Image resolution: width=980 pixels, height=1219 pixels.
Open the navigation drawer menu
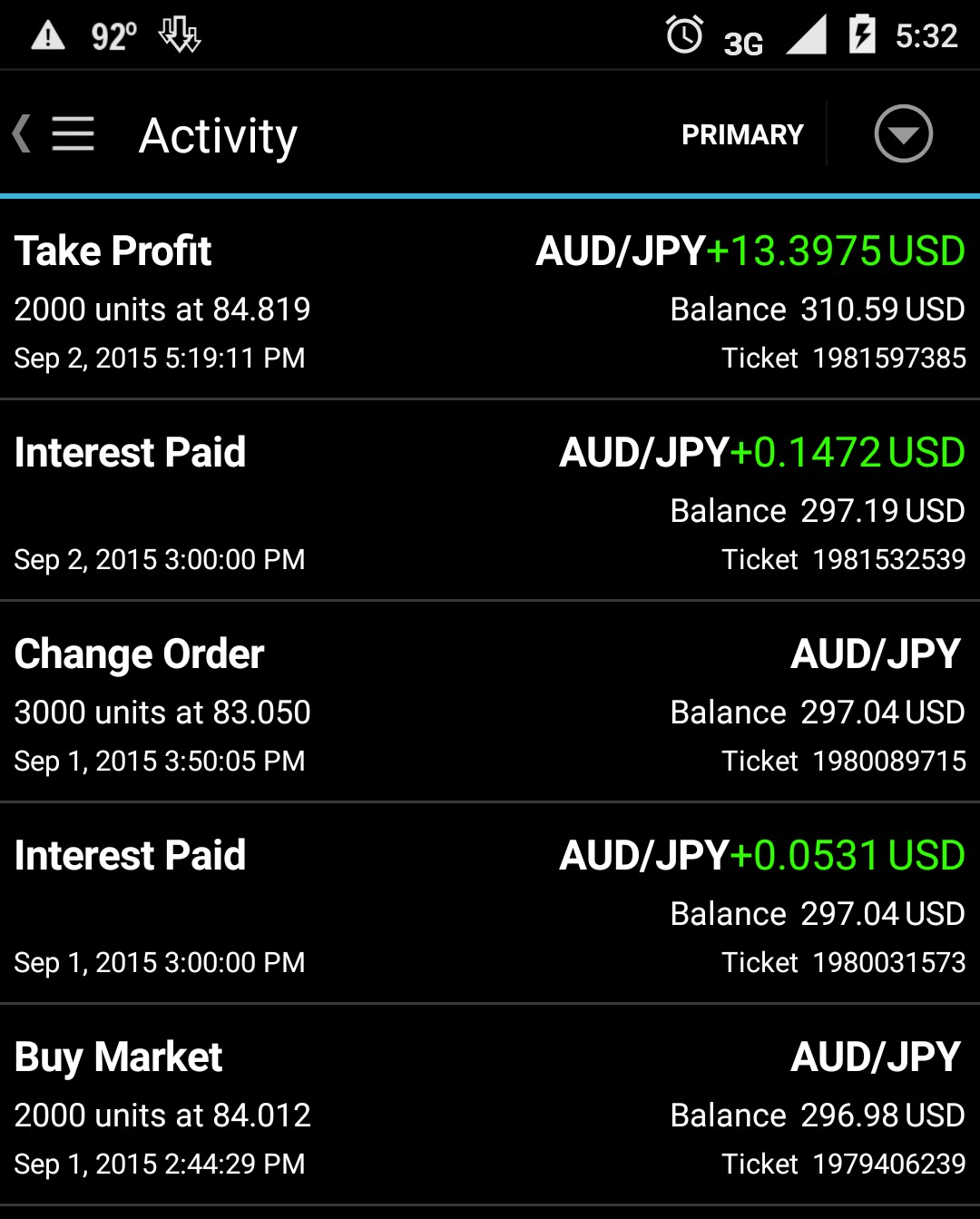point(71,134)
